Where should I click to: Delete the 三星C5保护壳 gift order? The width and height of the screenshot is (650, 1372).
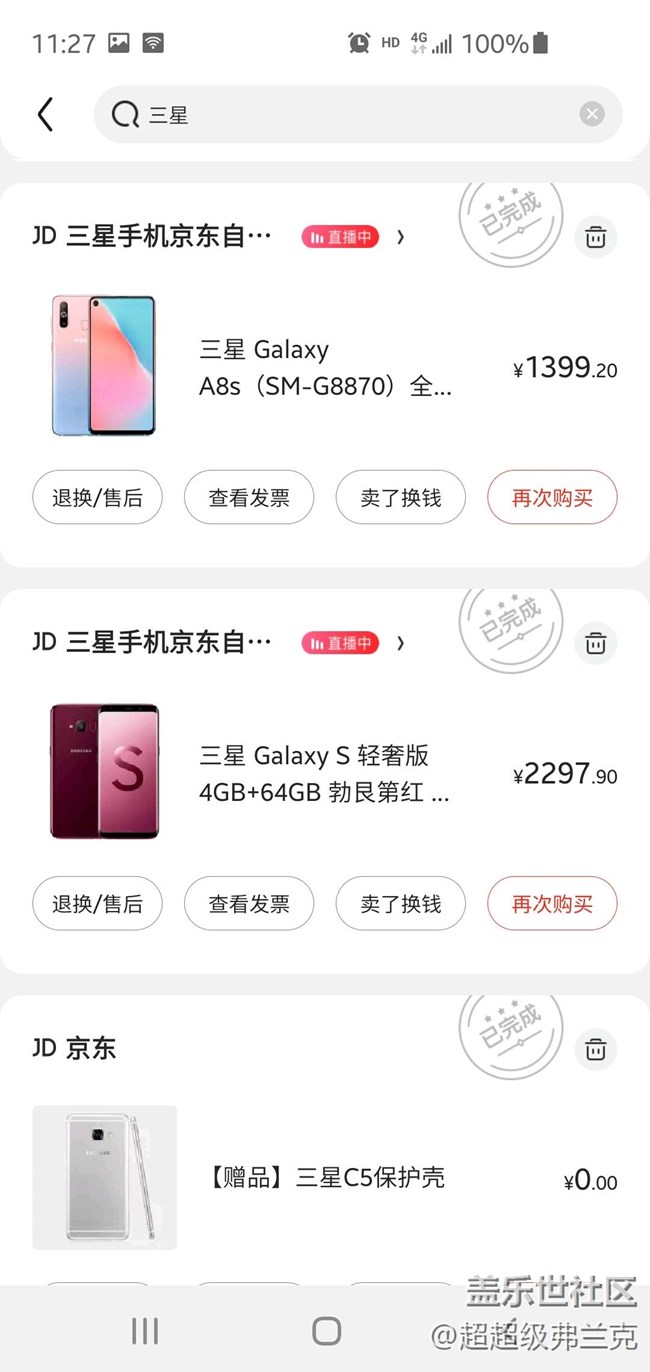[596, 1049]
